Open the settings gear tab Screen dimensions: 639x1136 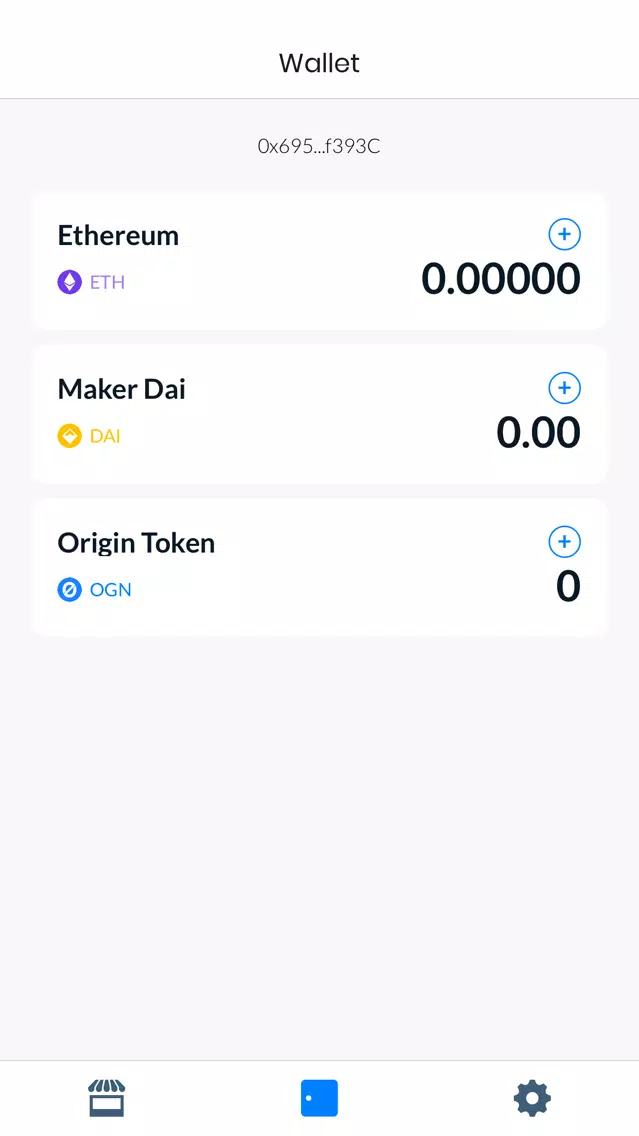pos(532,1098)
